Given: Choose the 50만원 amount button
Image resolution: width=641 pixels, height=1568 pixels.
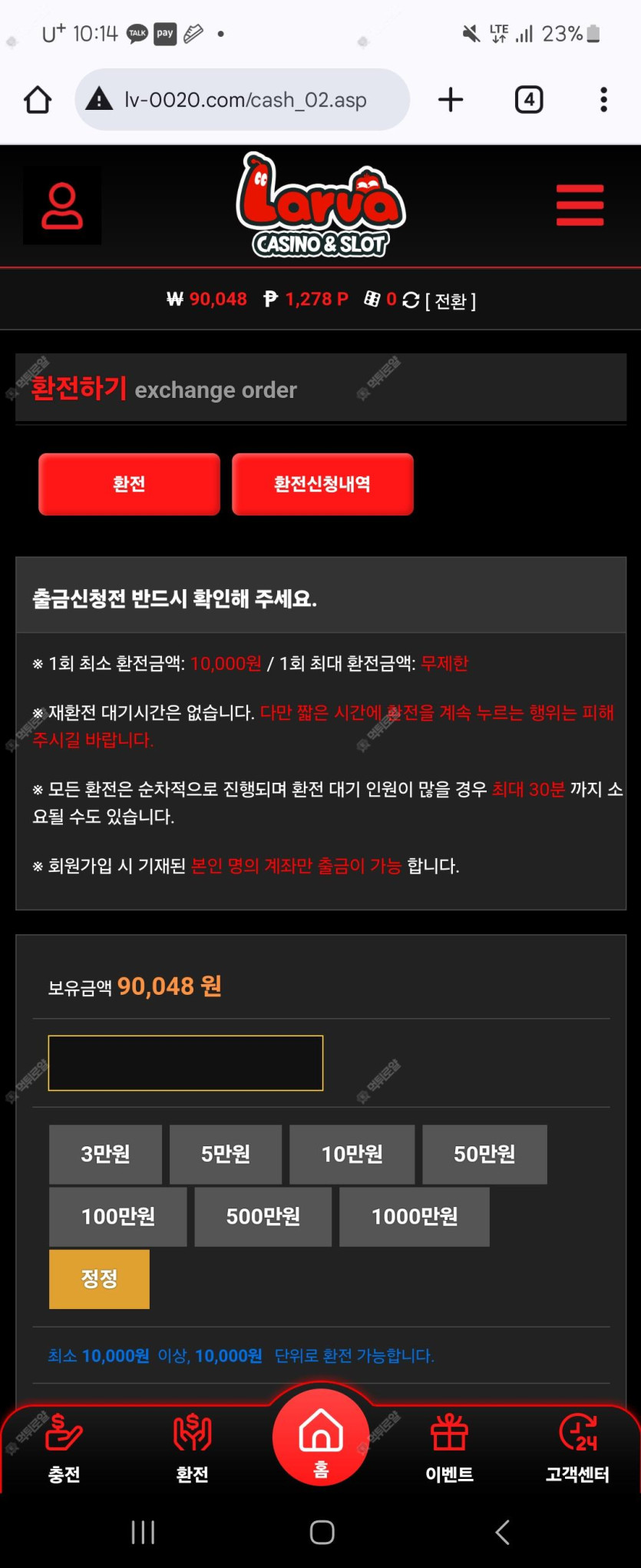Looking at the screenshot, I should point(484,1154).
